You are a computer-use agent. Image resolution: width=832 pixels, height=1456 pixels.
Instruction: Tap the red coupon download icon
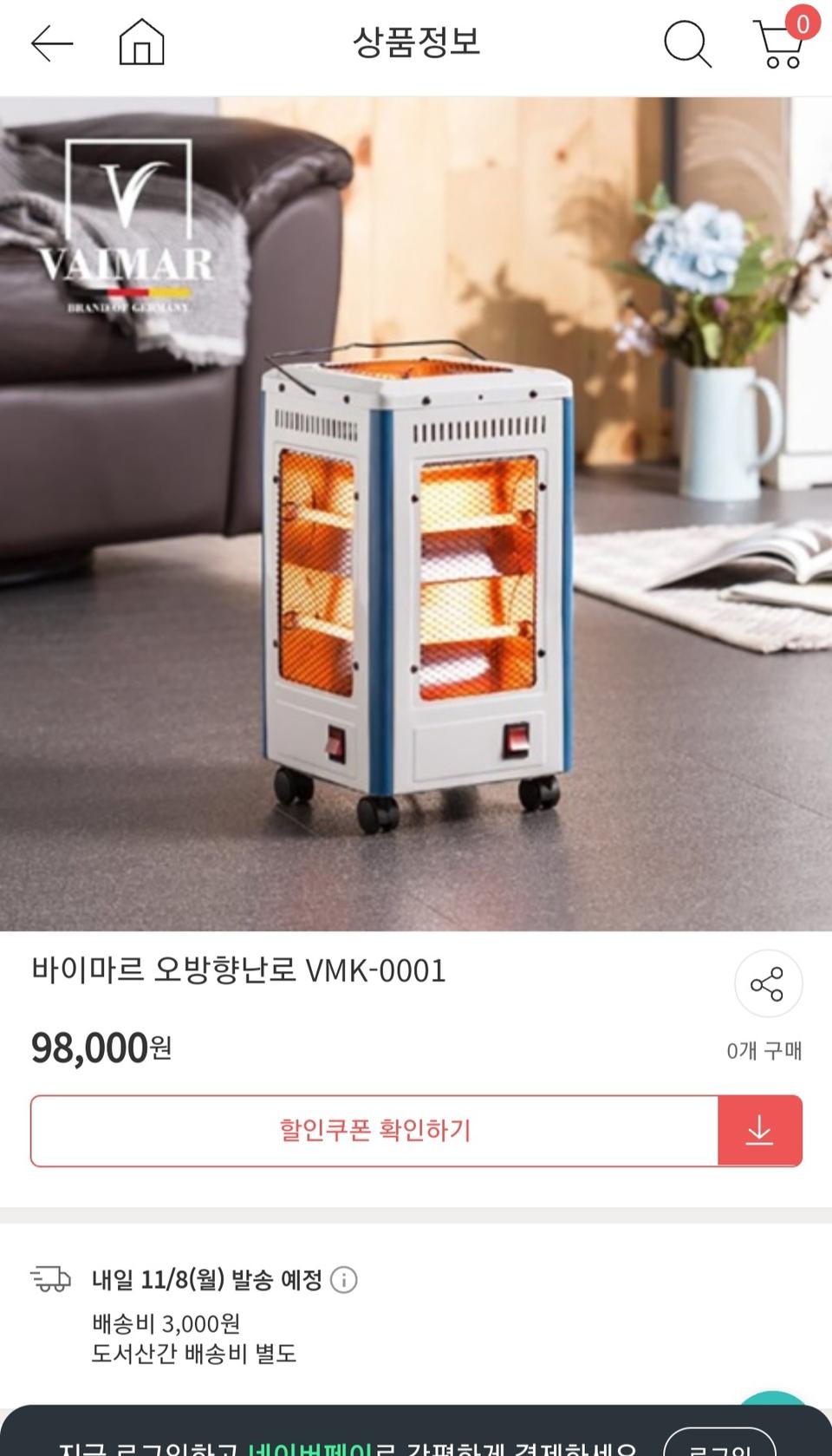point(760,1131)
